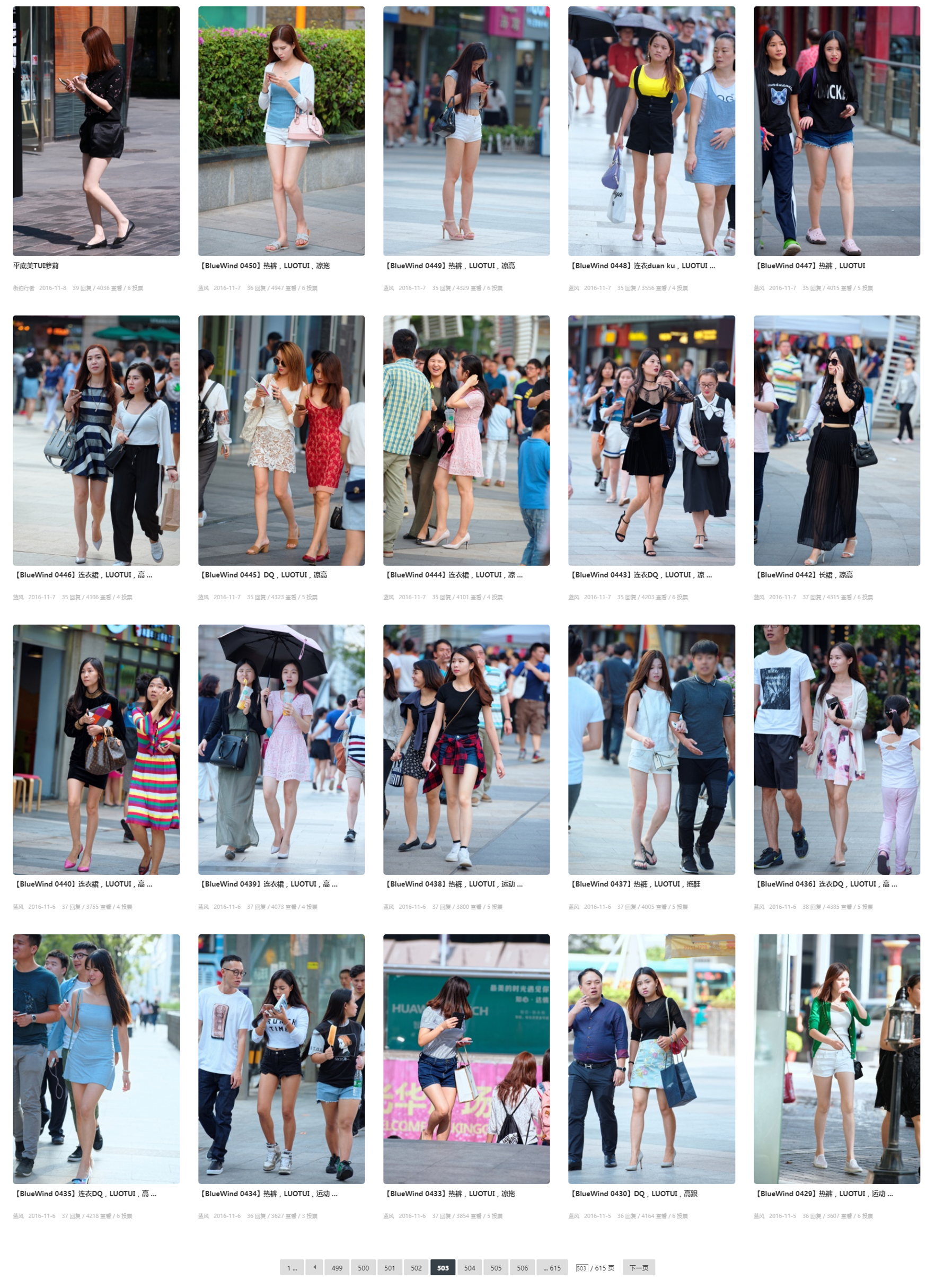Open the 平底美TUI萝莉 post thumbnail
The width and height of the screenshot is (935, 1288).
click(x=96, y=130)
